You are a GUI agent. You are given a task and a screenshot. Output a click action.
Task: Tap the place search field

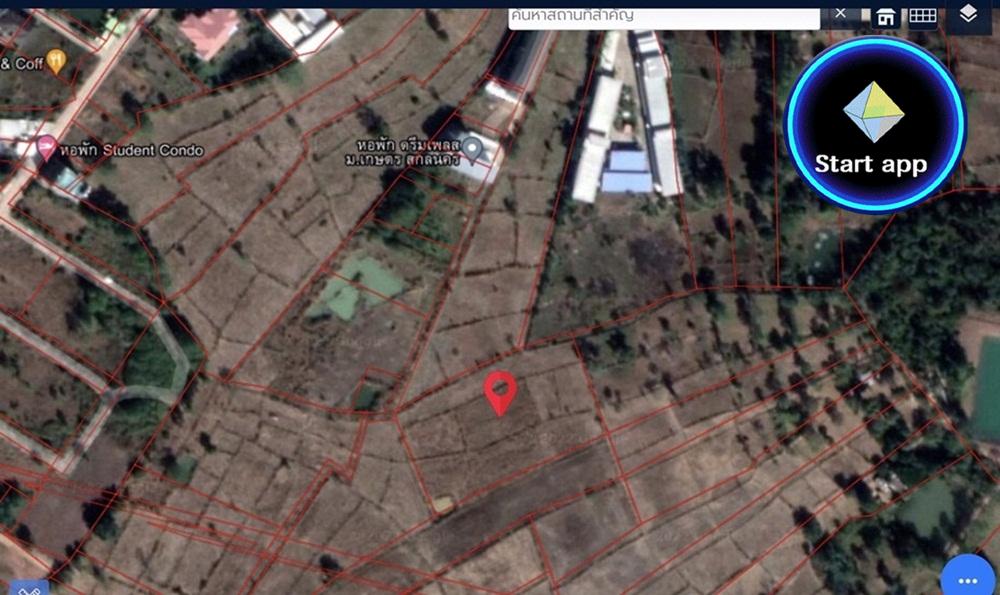click(665, 16)
